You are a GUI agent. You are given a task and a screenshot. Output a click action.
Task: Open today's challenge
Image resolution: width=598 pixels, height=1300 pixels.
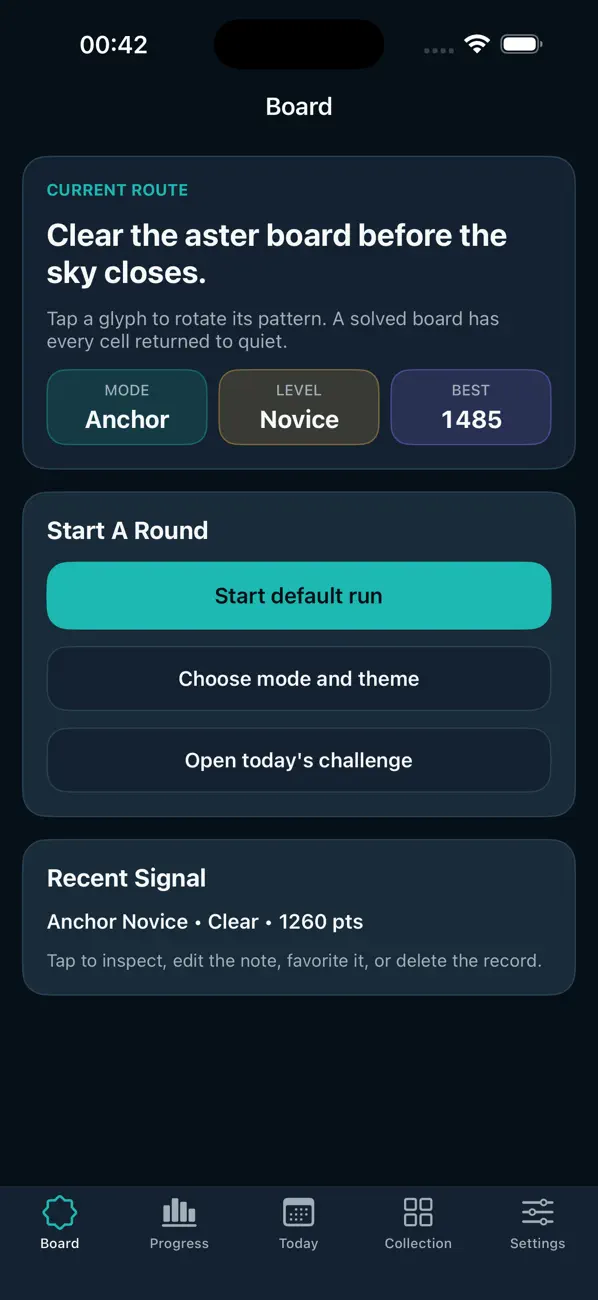pos(299,761)
